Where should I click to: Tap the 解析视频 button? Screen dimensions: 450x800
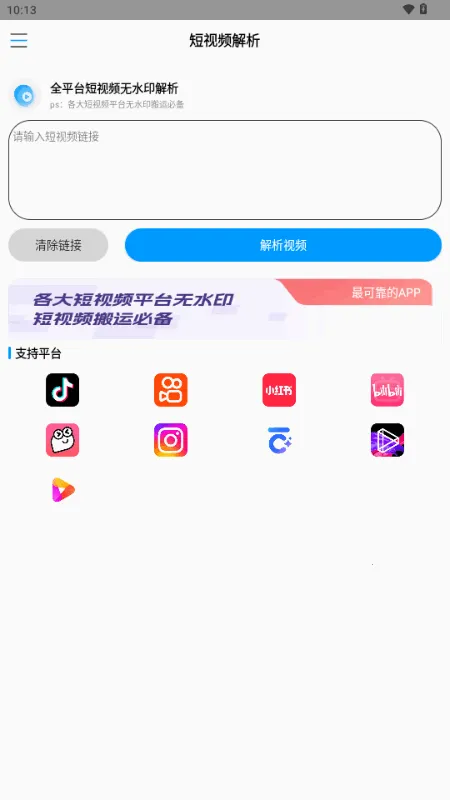tap(283, 245)
